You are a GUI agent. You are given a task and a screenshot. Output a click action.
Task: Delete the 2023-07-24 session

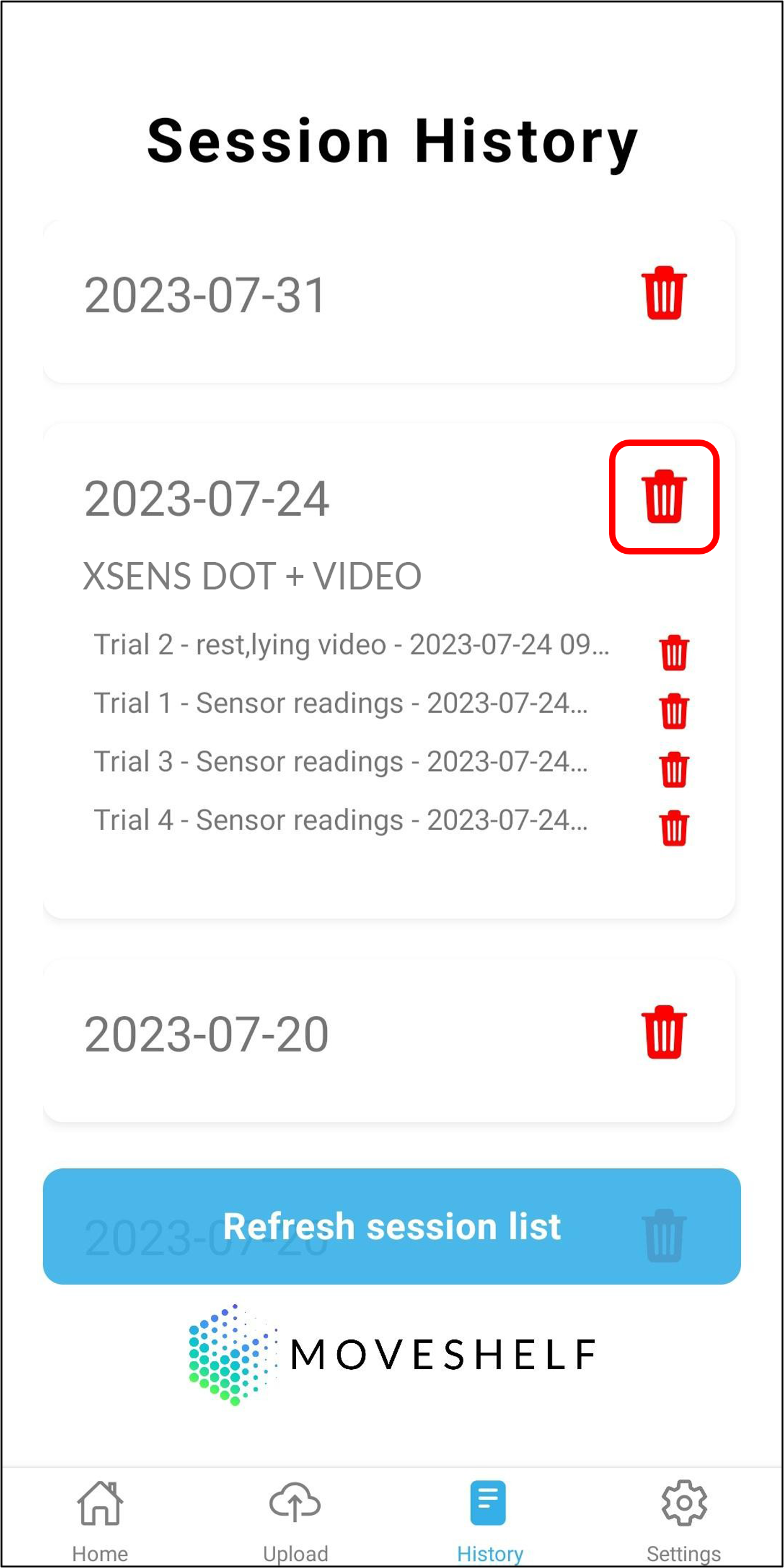coord(663,496)
